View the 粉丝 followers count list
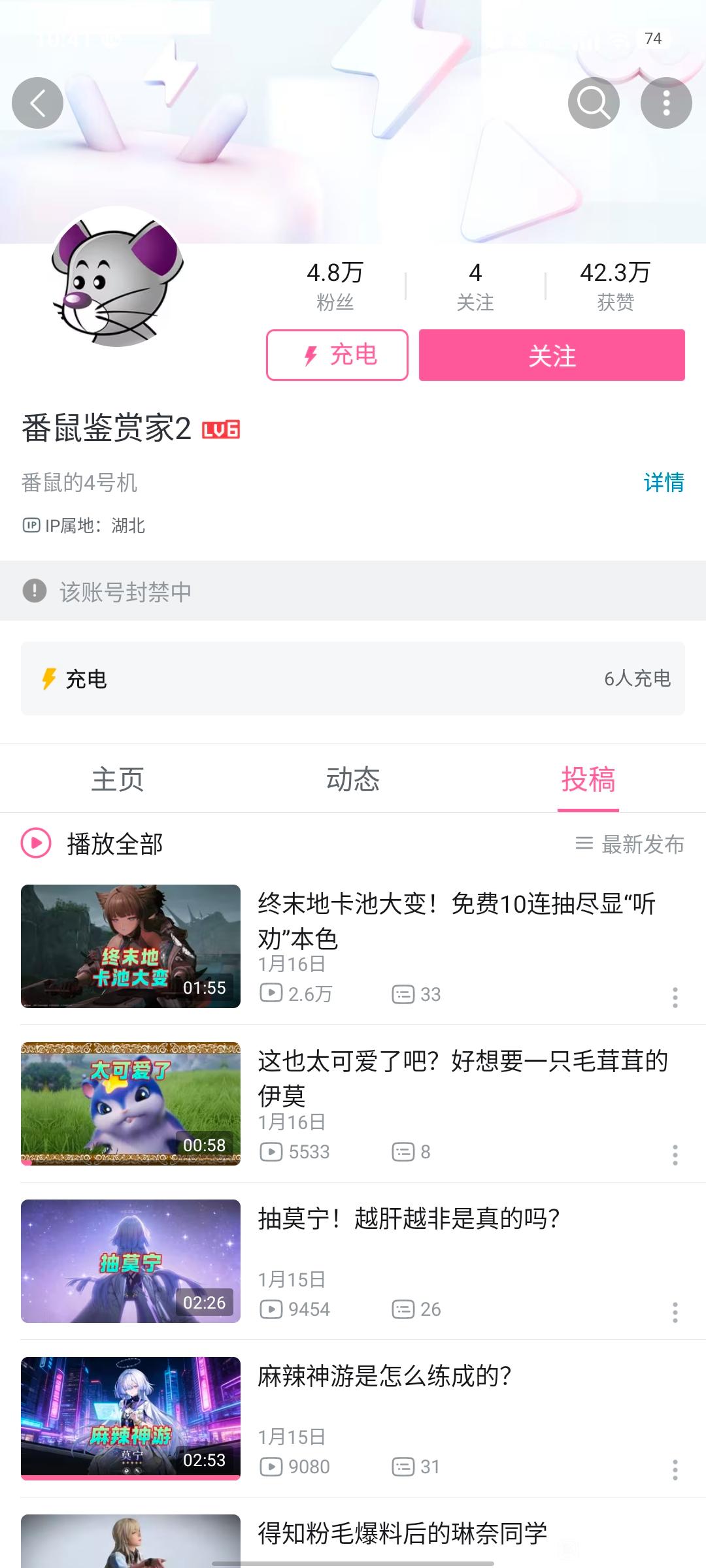This screenshot has height=1568, width=706. [335, 286]
